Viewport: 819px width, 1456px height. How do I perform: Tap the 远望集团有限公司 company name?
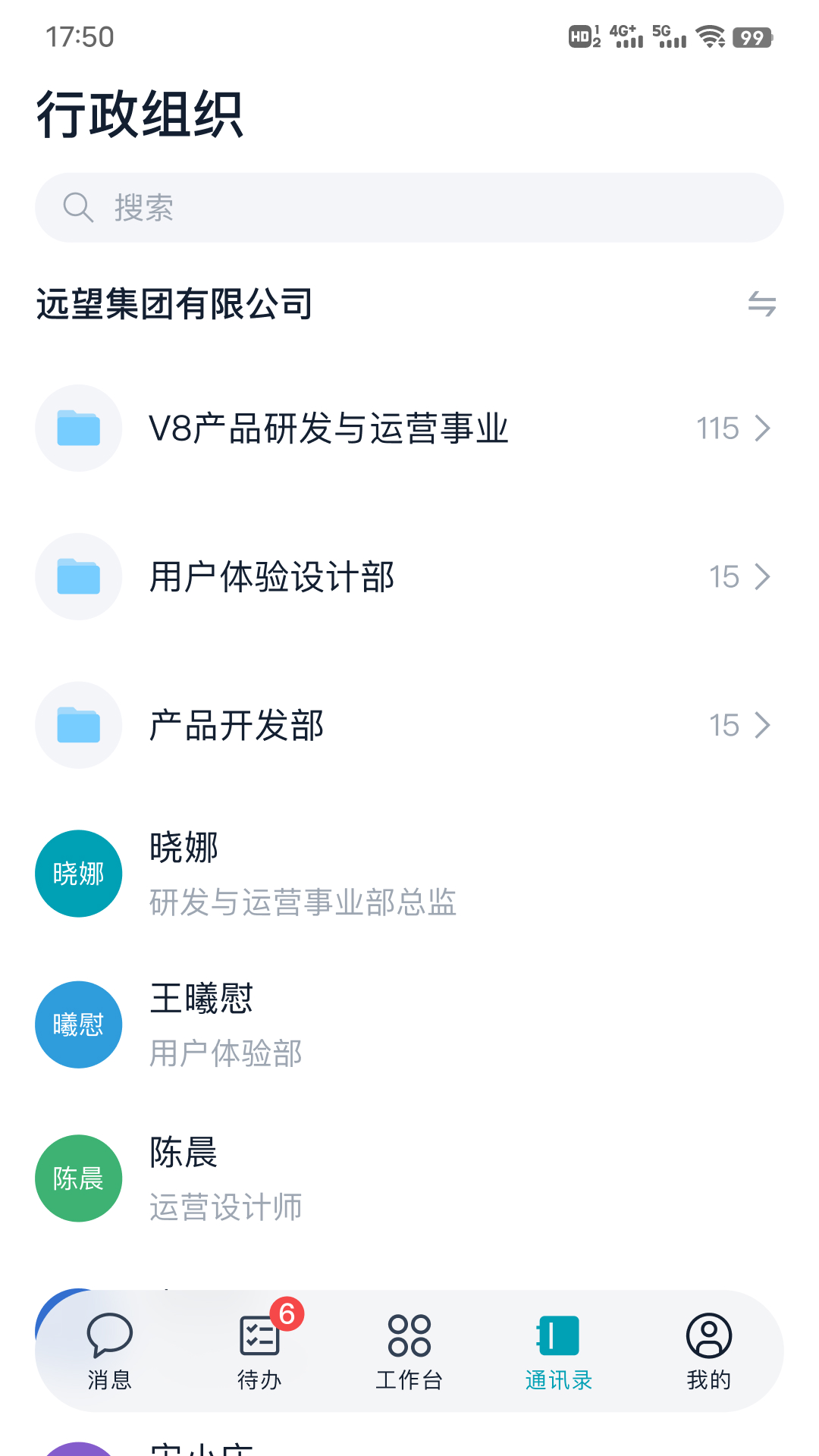176,302
